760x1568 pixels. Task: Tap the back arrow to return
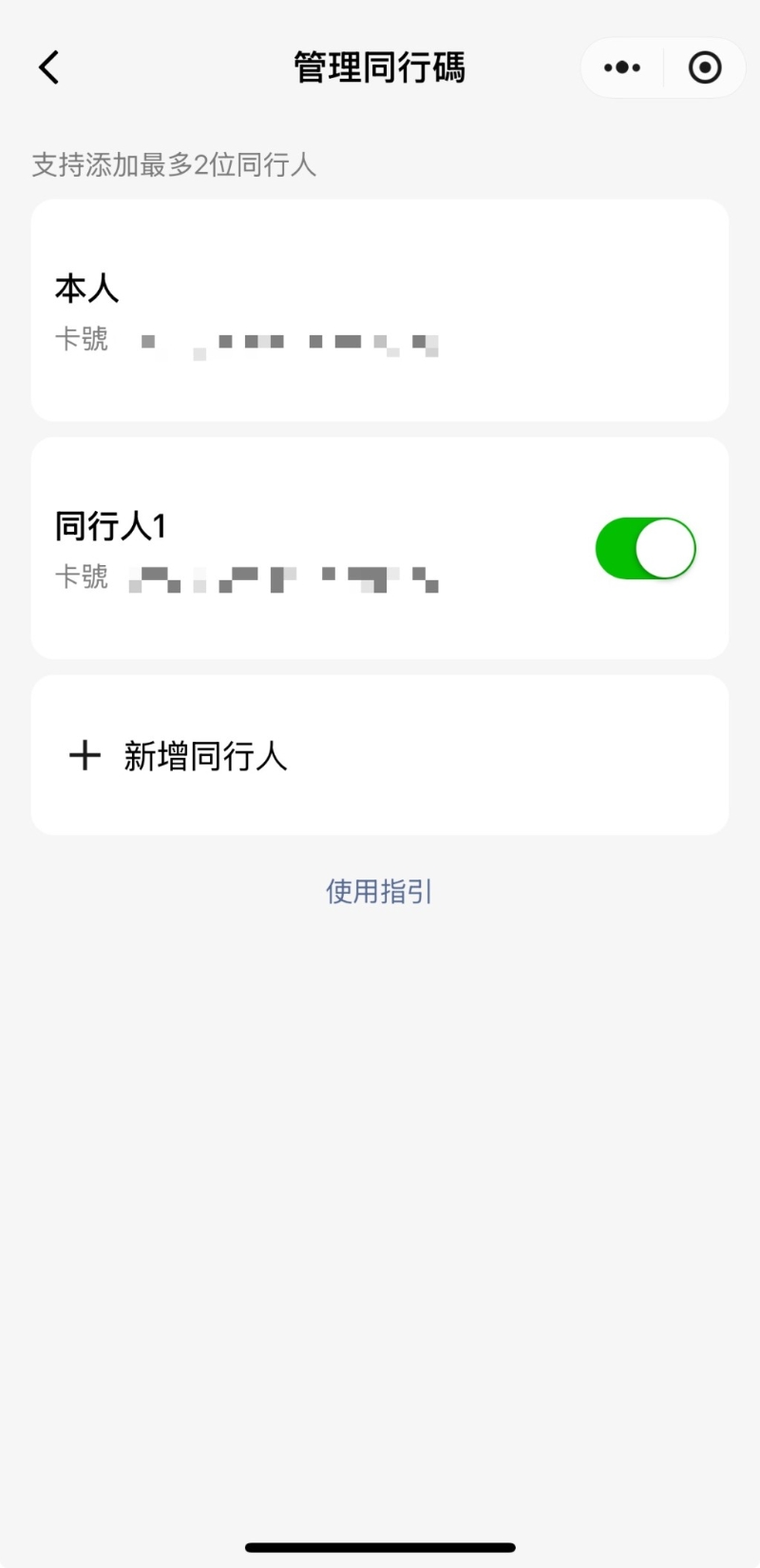click(x=49, y=66)
